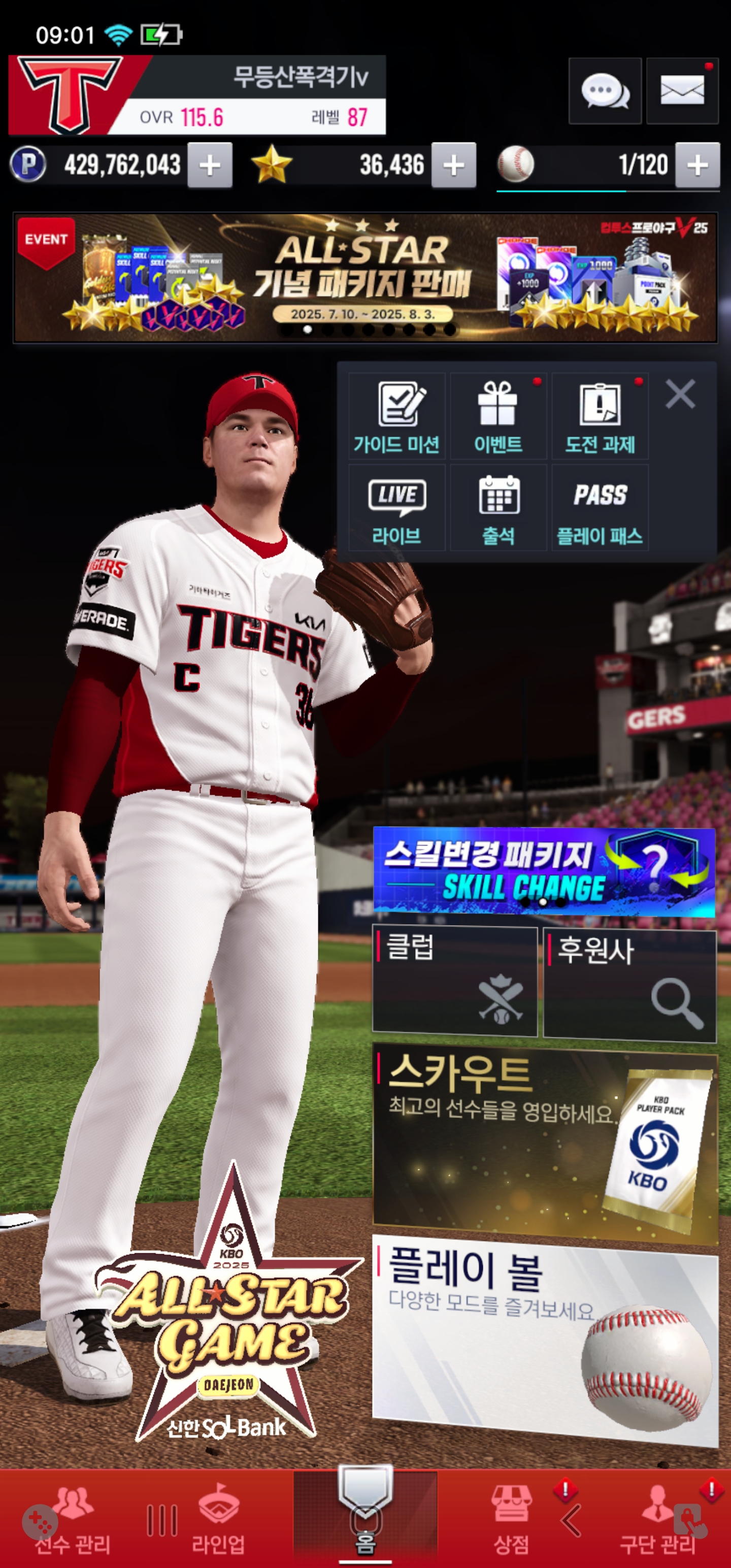Open the 출석 attendance calendar
Screen dimensions: 731x1568
pos(498,508)
